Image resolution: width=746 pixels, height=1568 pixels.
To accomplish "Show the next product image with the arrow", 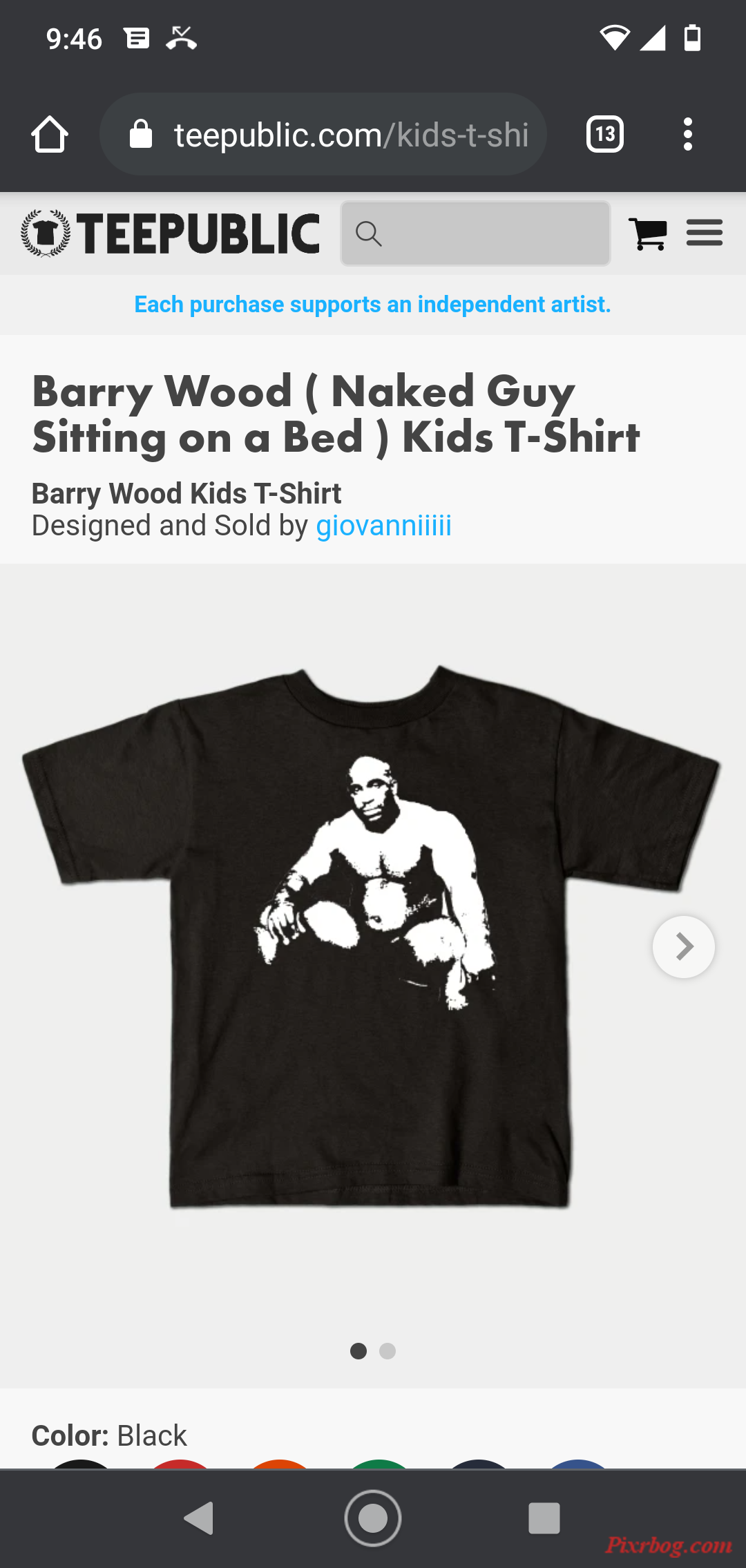I will pyautogui.click(x=683, y=947).
